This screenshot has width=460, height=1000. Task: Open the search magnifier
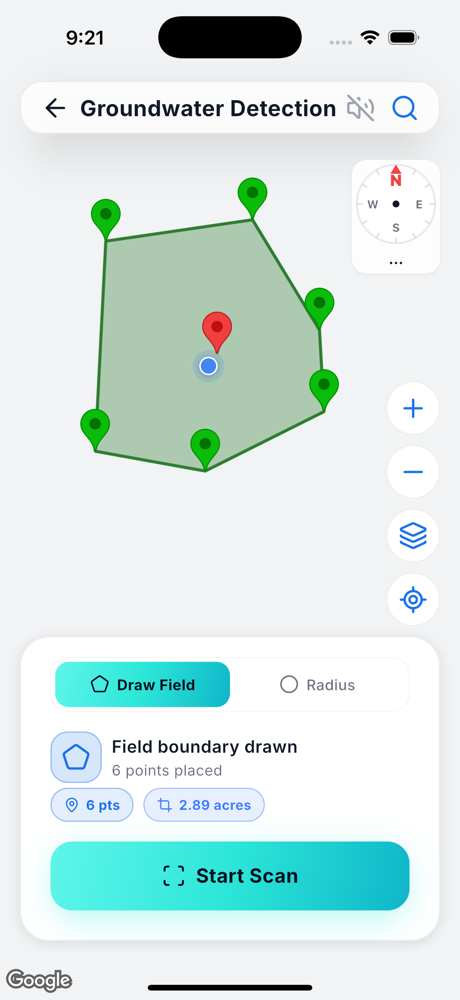(404, 108)
